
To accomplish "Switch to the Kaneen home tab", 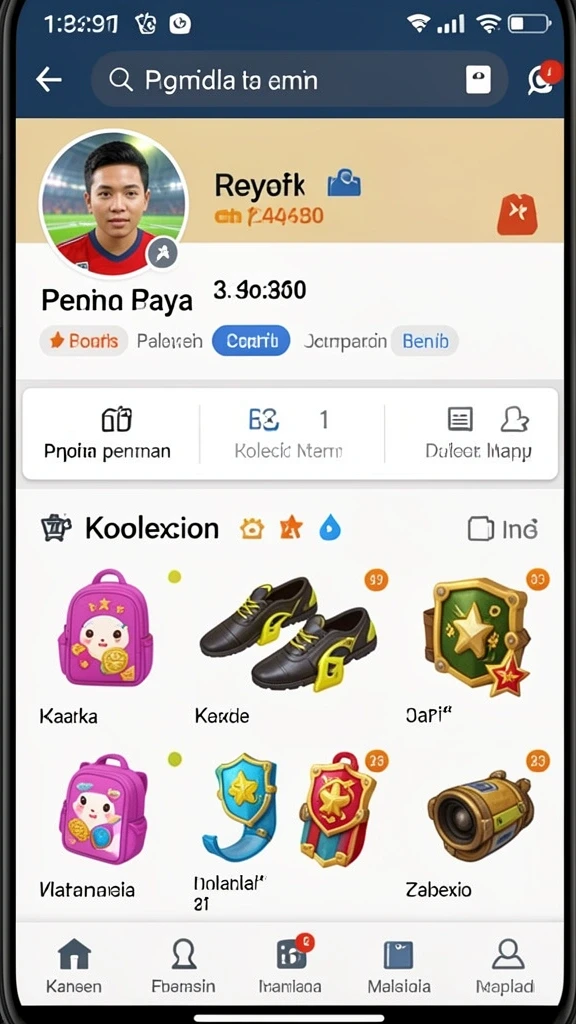I will [74, 966].
